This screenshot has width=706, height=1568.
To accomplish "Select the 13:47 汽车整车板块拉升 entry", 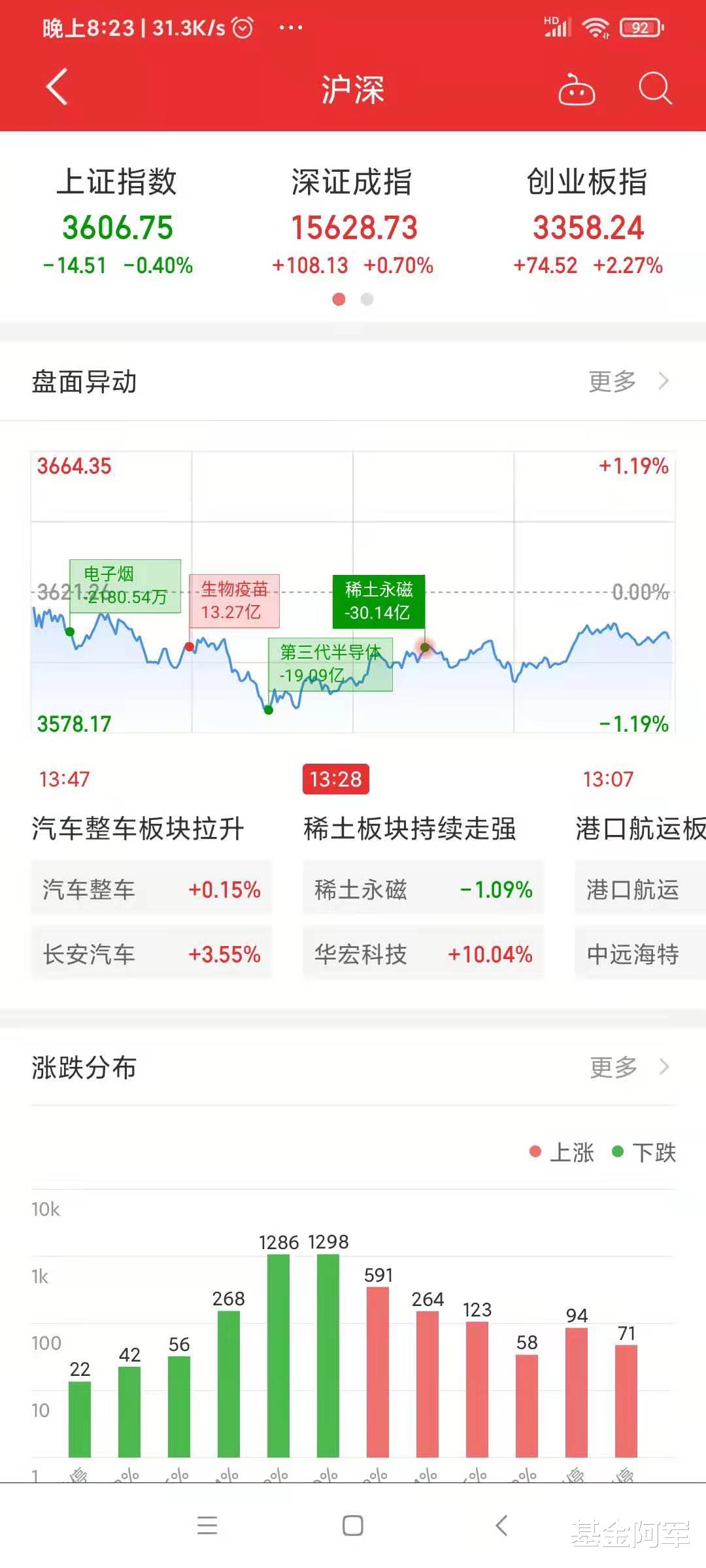I will coord(137,828).
